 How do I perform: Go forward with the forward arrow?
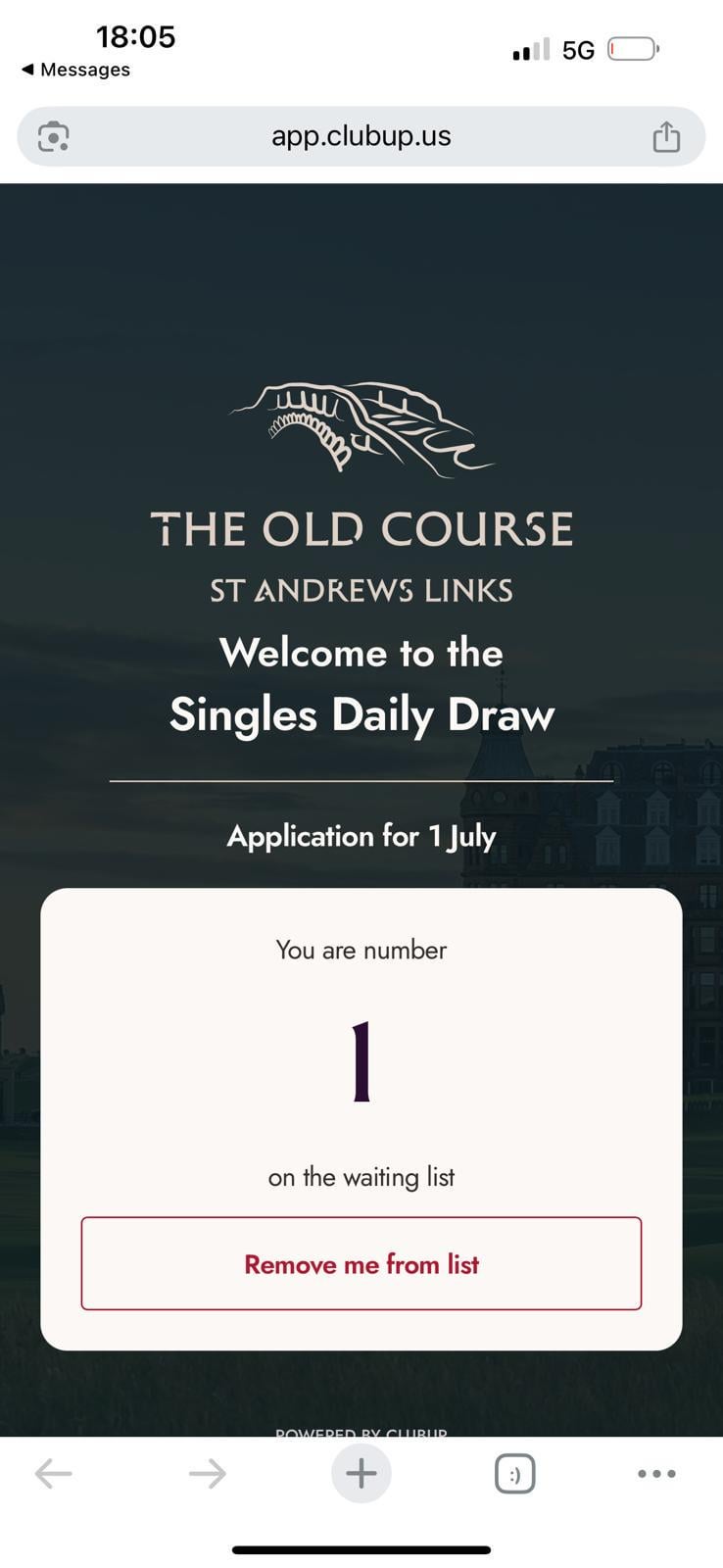[x=207, y=1473]
